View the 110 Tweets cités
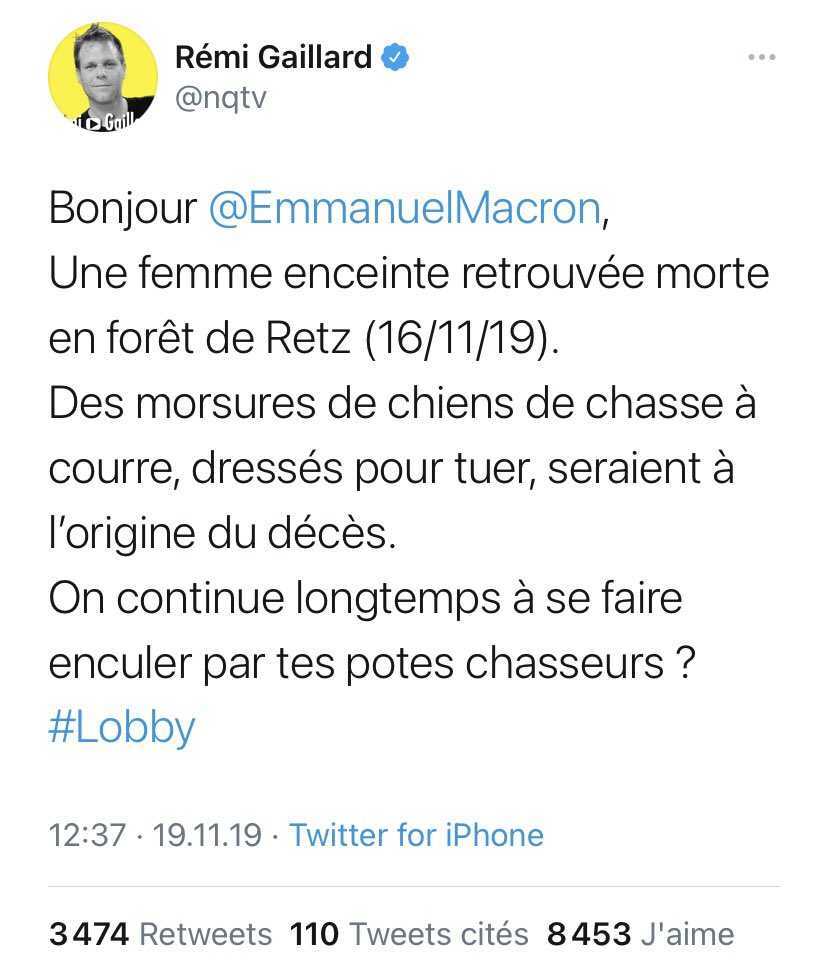This screenshot has width=828, height=966. (409, 934)
